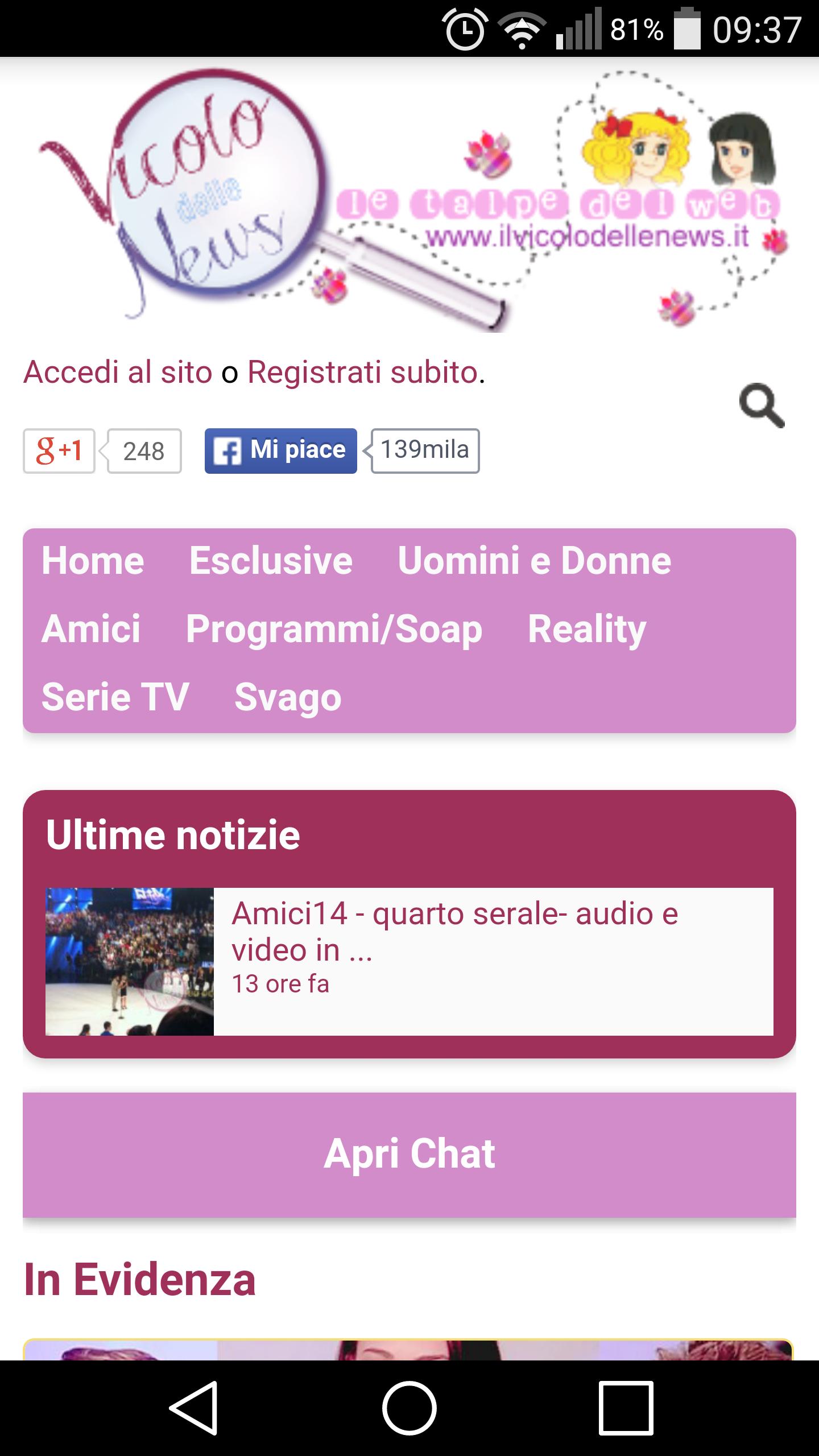Navigate to the Amici section
This screenshot has width=819, height=1456.
91,629
